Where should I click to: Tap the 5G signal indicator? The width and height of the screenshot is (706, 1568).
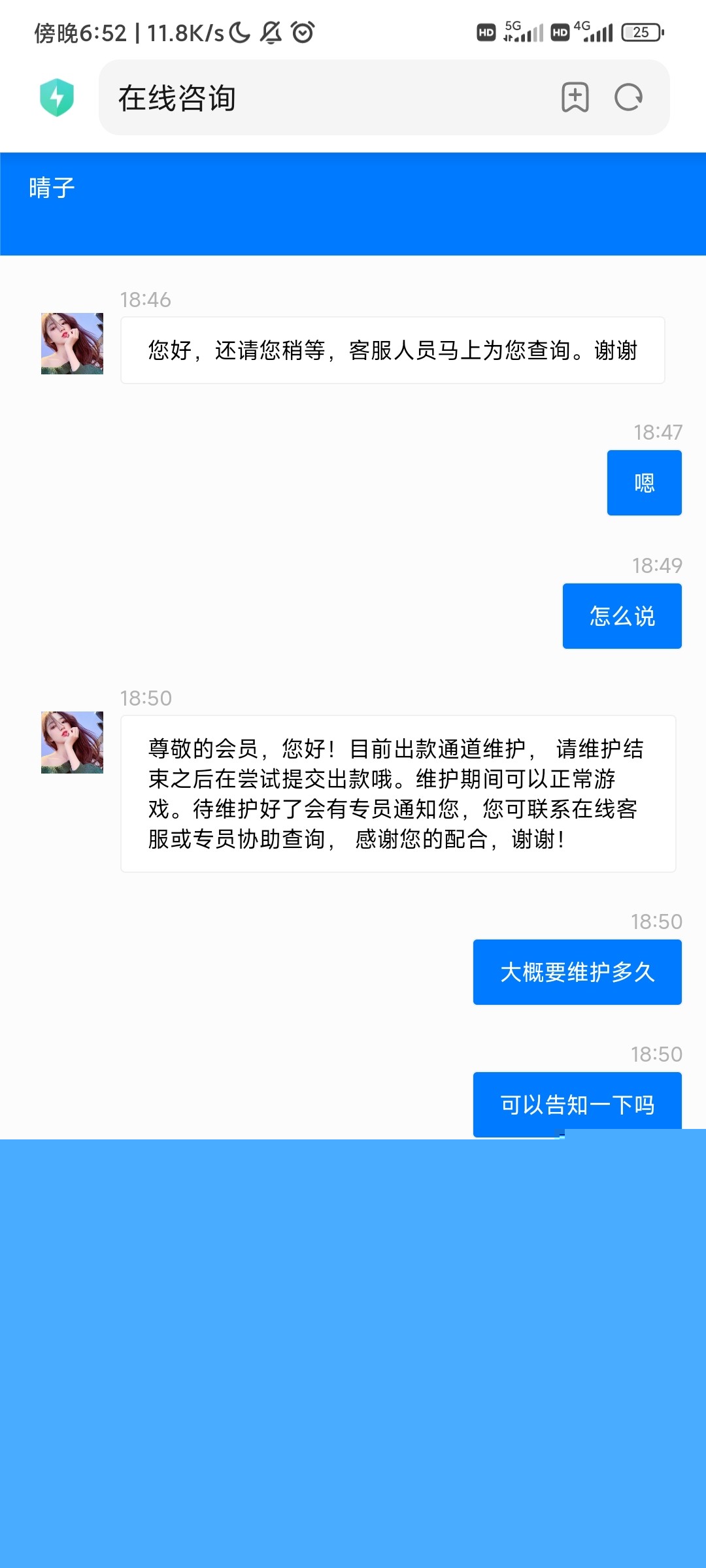pos(523,29)
